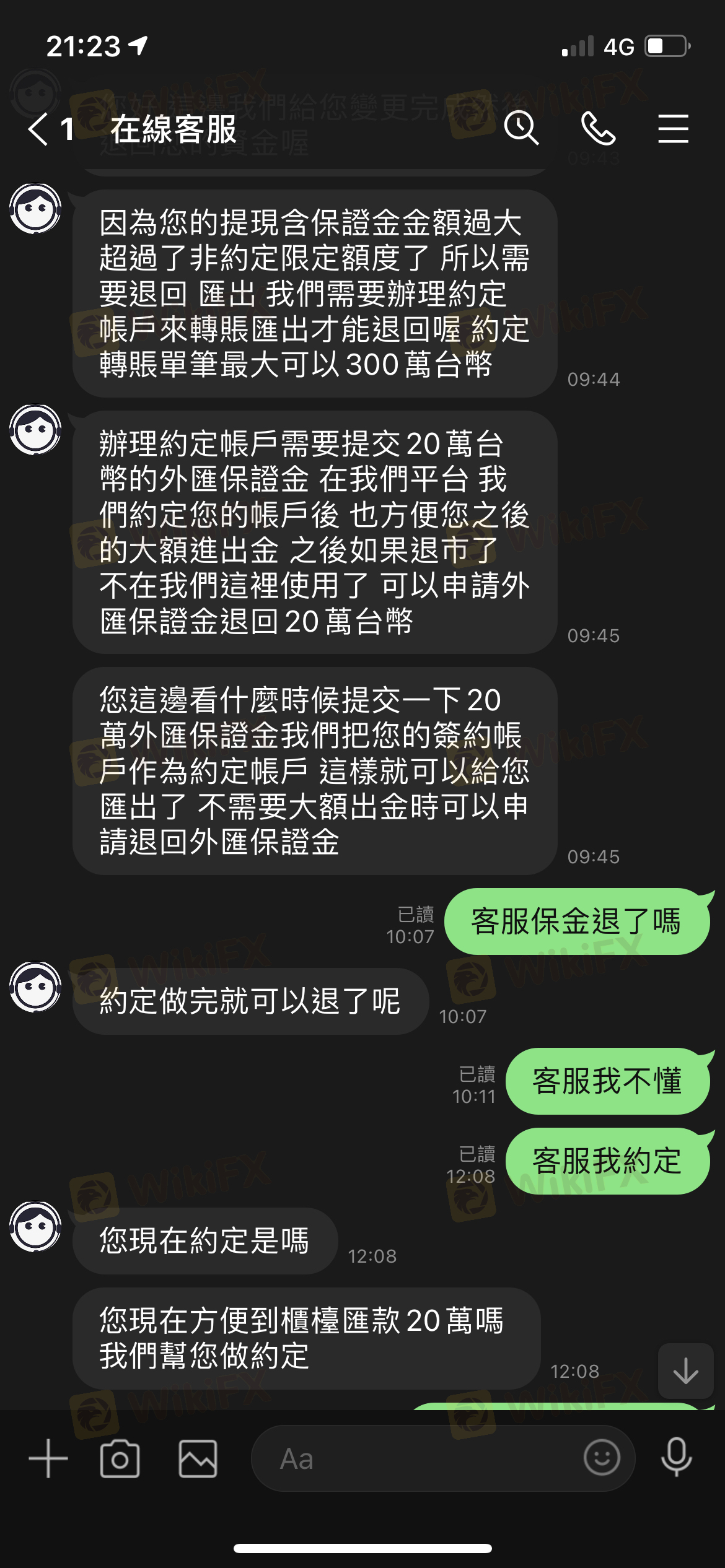Open the chat menu

[x=673, y=129]
